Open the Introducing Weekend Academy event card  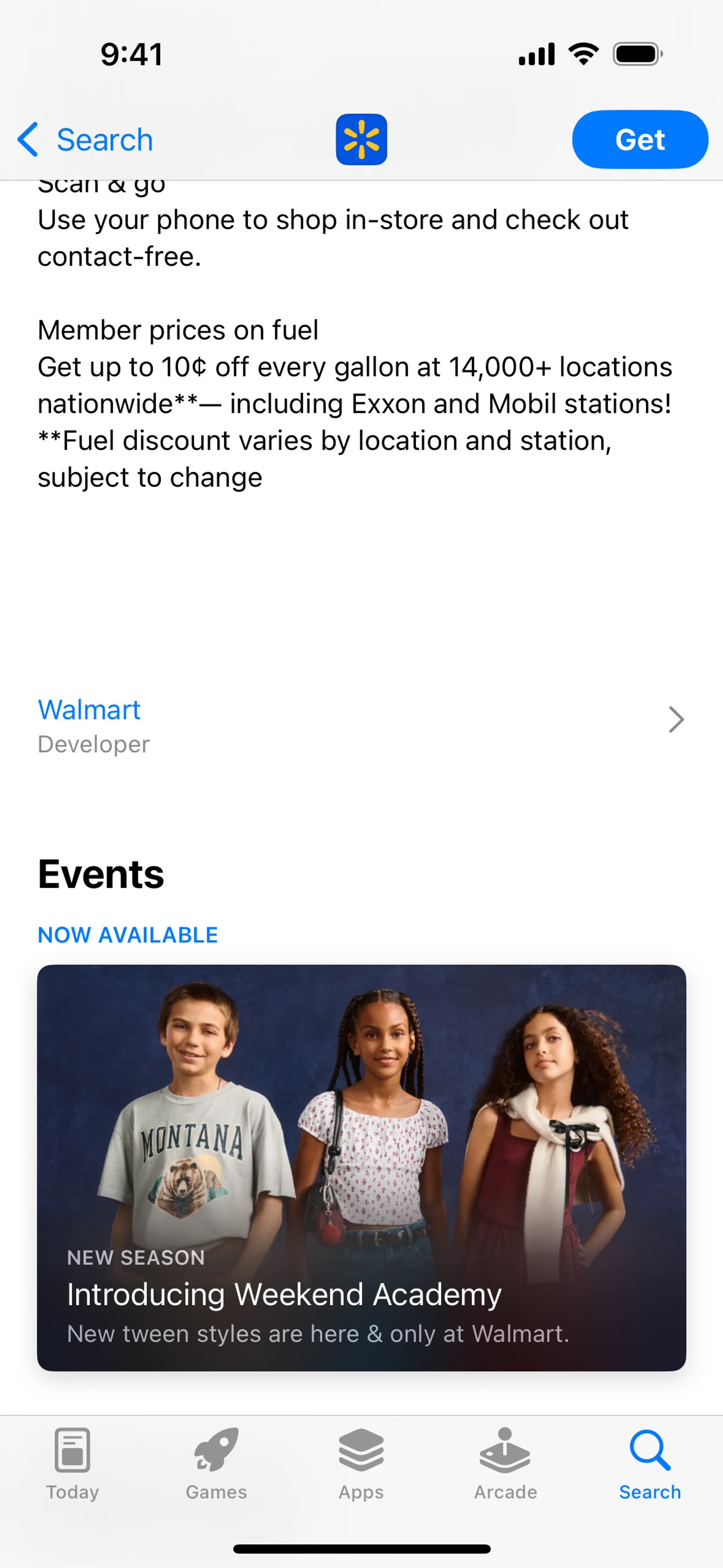point(361,1168)
